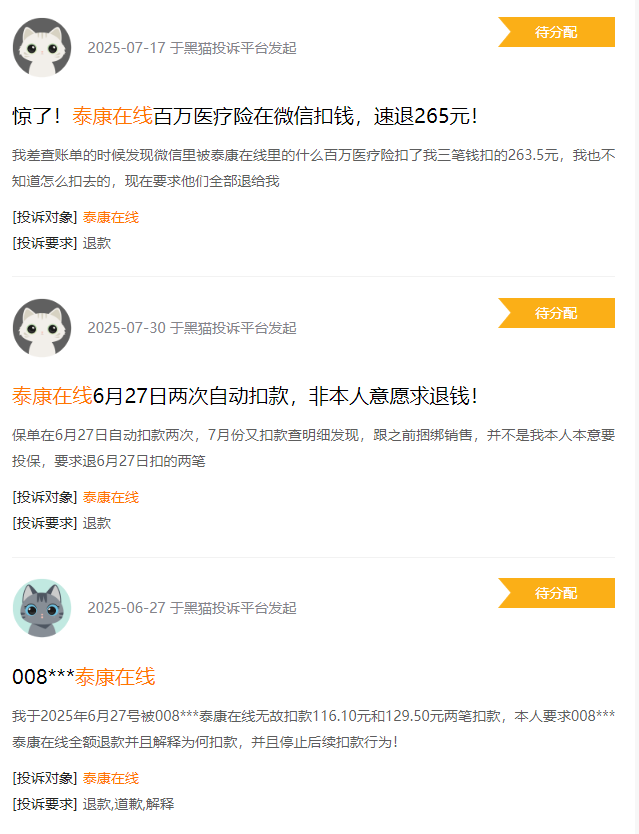
Task: Tap 泰康在线 link in the 2025-07-17 complaint
Action: 111,217
